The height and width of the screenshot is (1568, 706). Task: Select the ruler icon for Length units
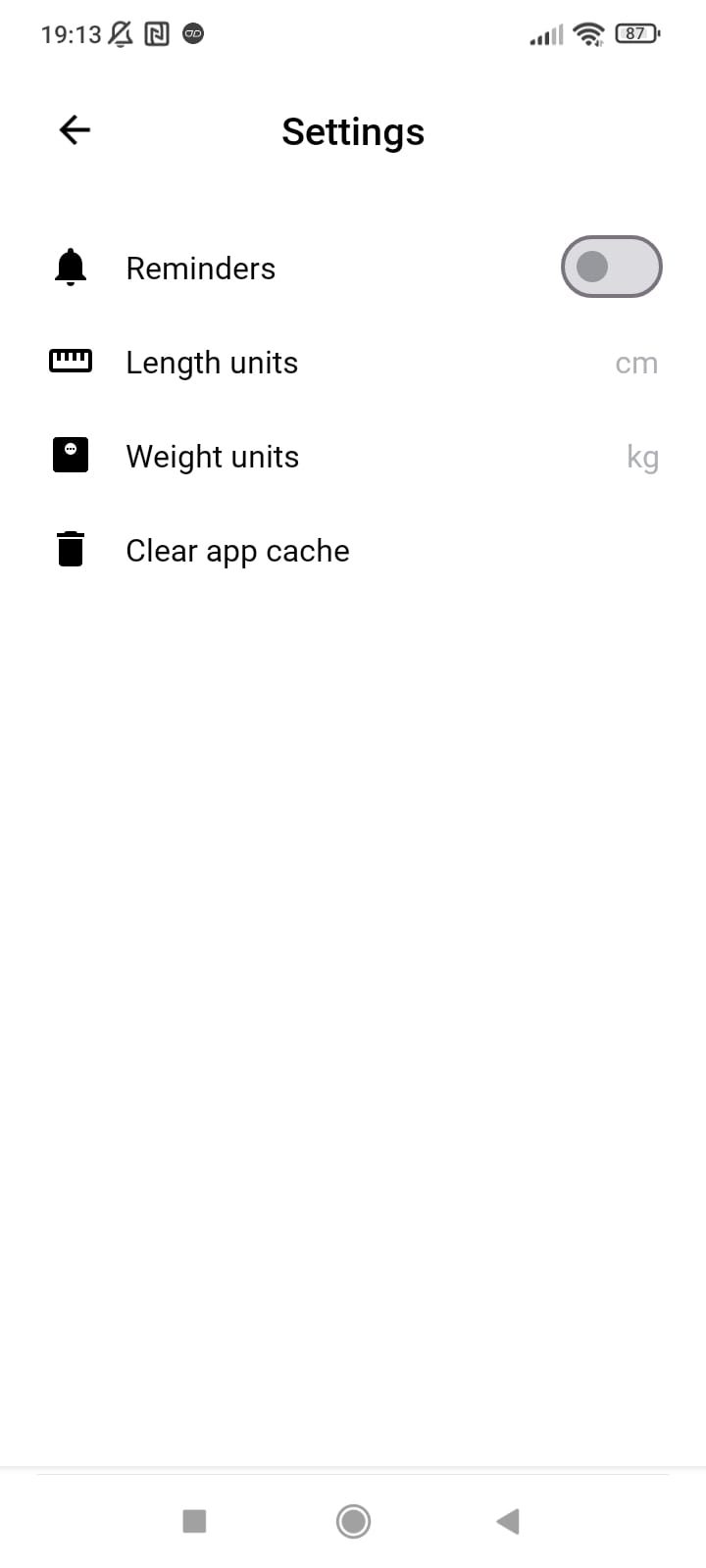click(70, 361)
